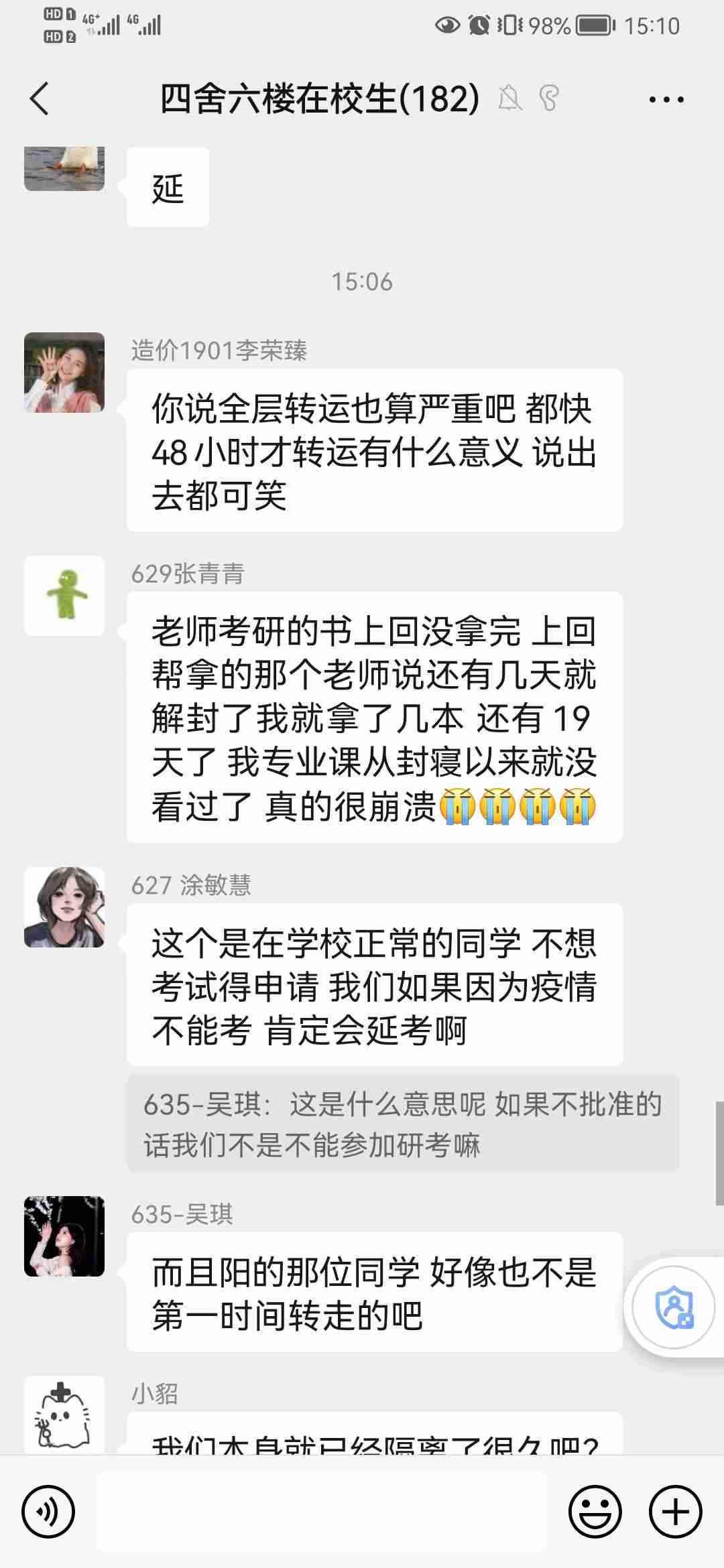
Task: Open the plus attachment menu
Action: (x=675, y=1512)
